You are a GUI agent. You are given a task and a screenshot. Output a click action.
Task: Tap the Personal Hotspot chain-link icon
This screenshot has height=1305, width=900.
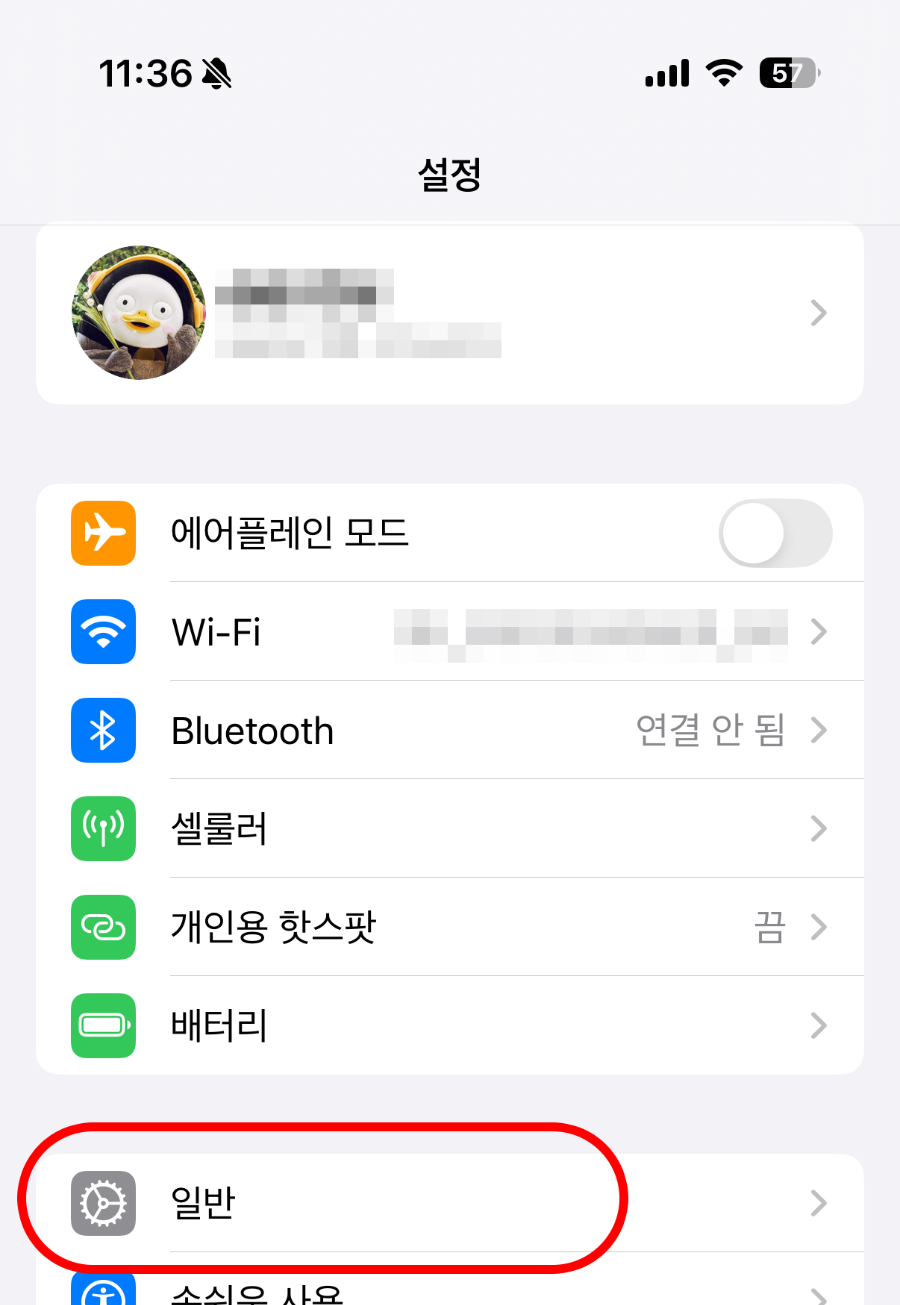(x=103, y=927)
